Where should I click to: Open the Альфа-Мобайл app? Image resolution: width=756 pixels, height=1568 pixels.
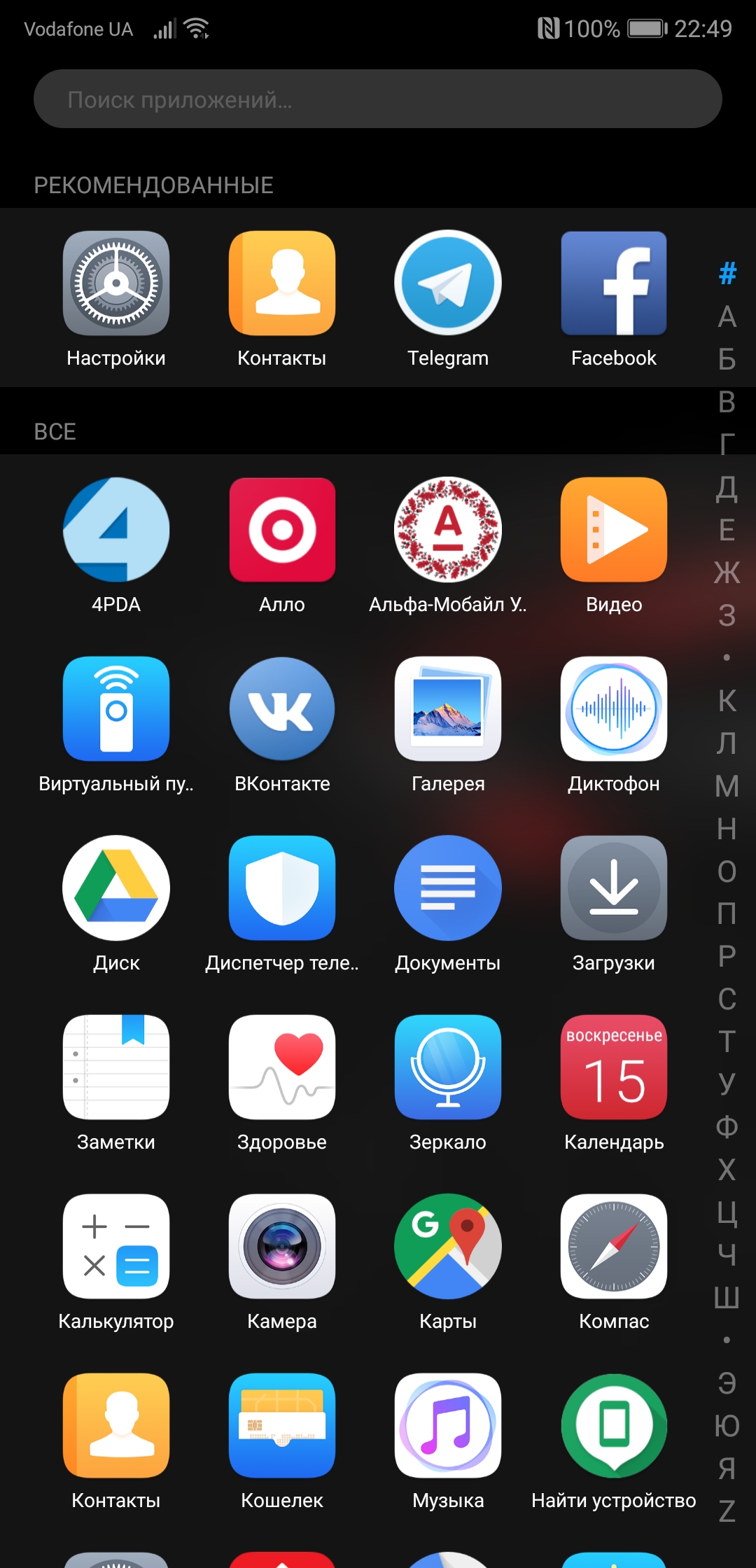tap(448, 530)
